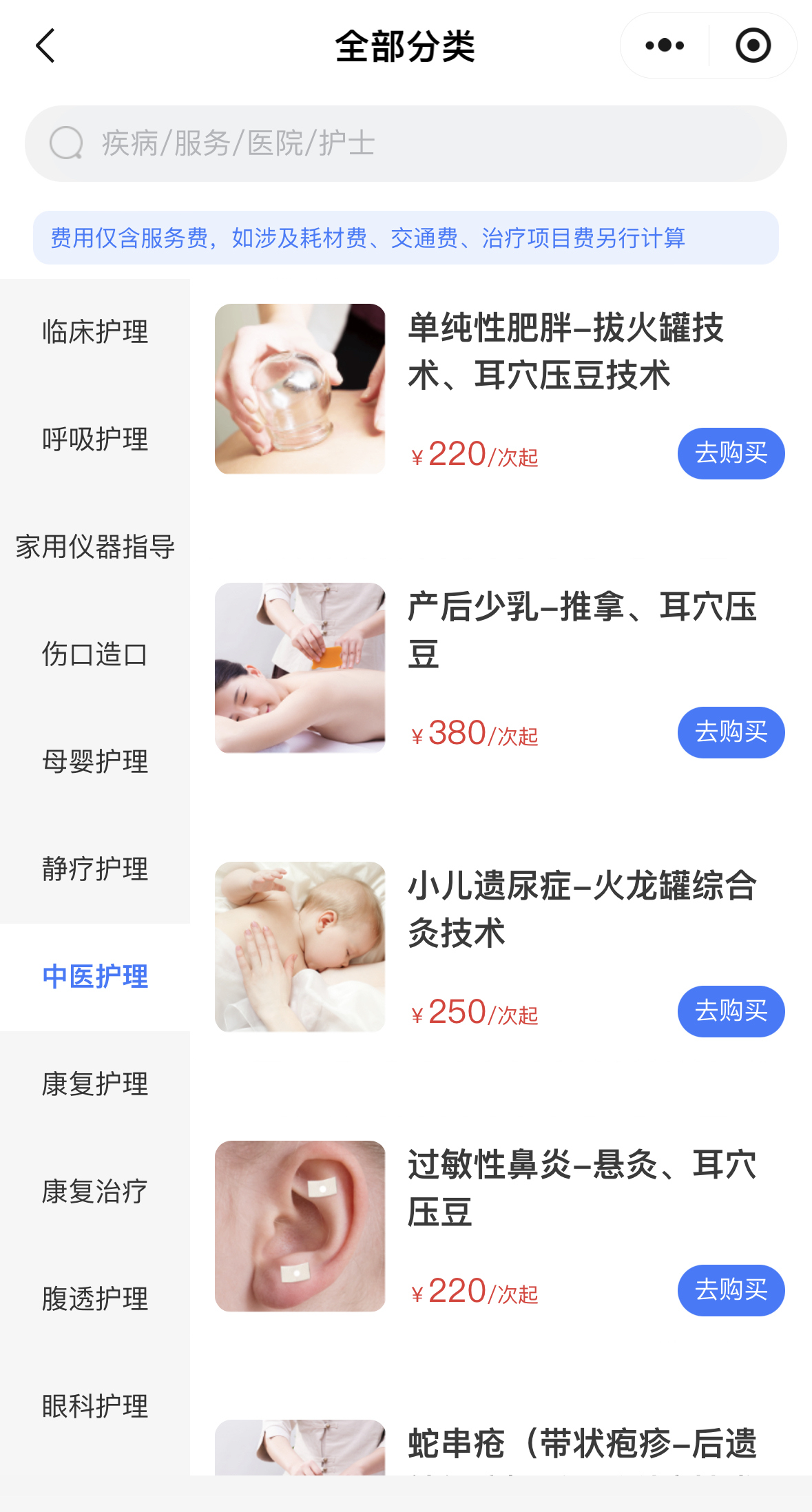Switch to the 临床护理 category
Image resolution: width=812 pixels, height=1512 pixels.
(95, 332)
